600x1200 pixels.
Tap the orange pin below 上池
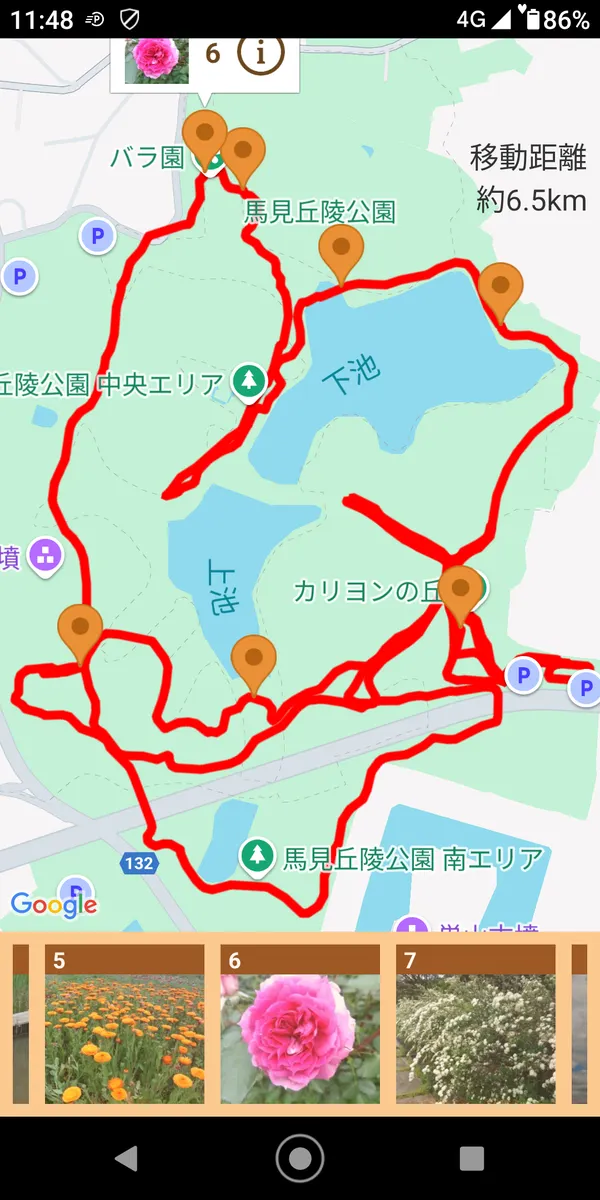coord(254,659)
